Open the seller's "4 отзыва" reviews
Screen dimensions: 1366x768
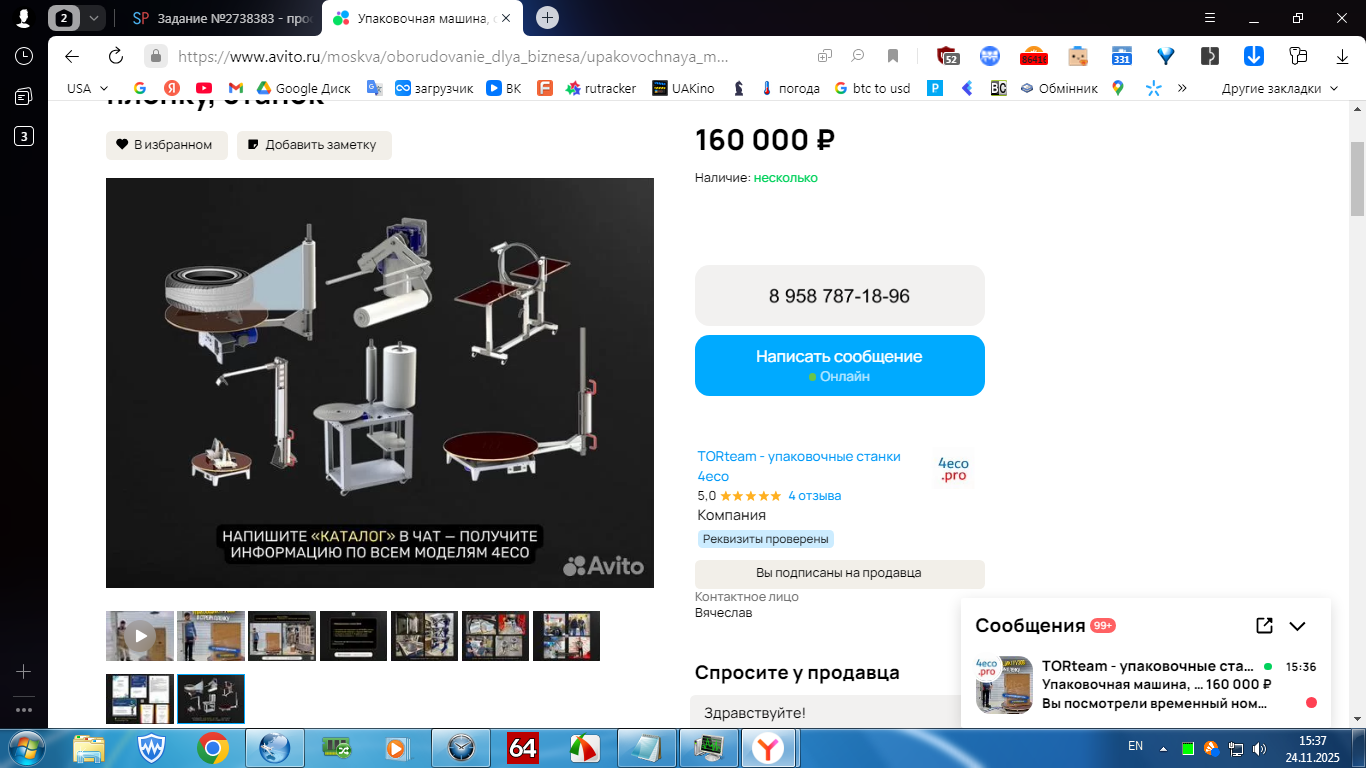pos(814,496)
